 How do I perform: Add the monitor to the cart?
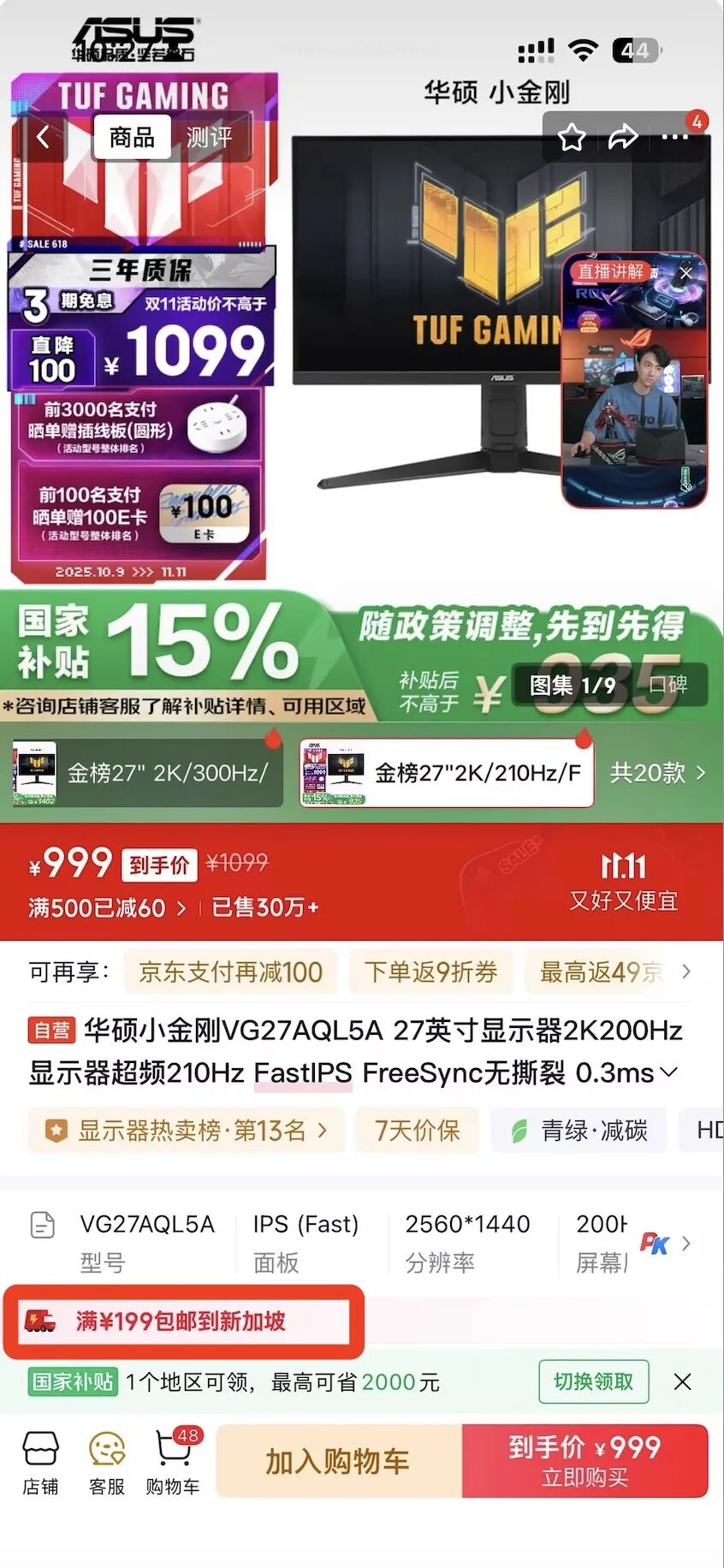(x=338, y=1461)
